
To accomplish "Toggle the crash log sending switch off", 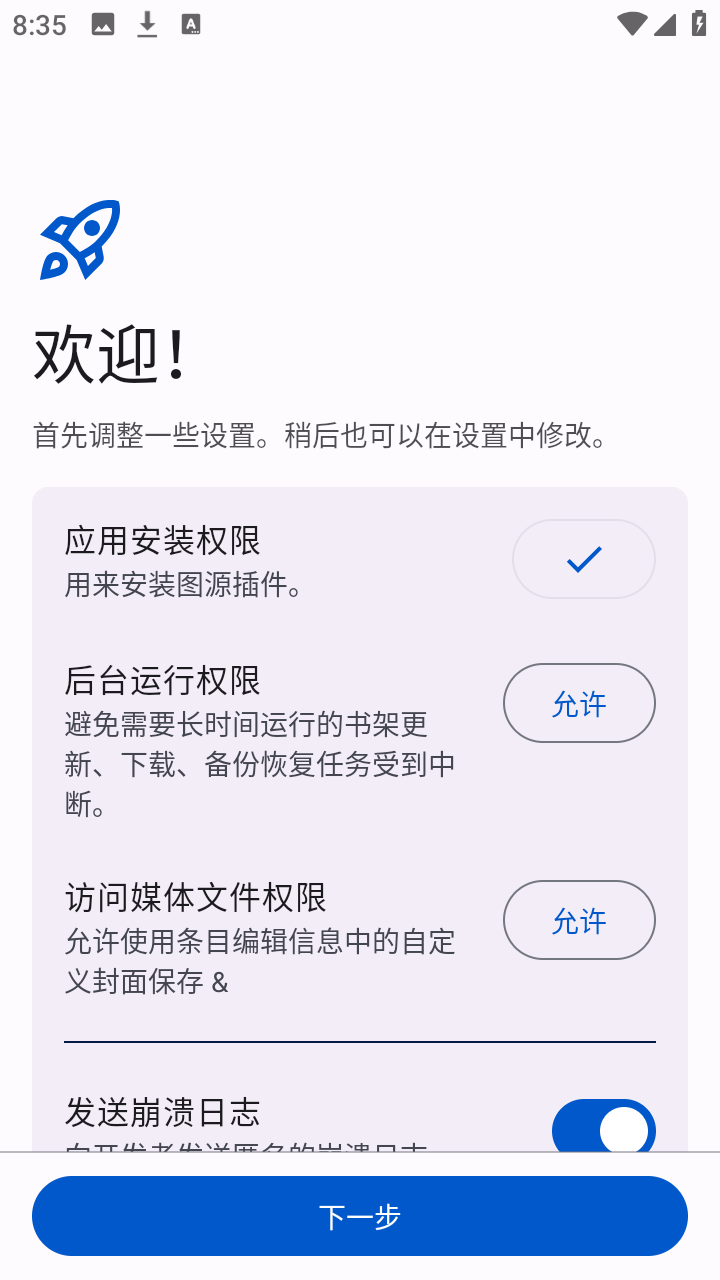I will click(x=604, y=1127).
